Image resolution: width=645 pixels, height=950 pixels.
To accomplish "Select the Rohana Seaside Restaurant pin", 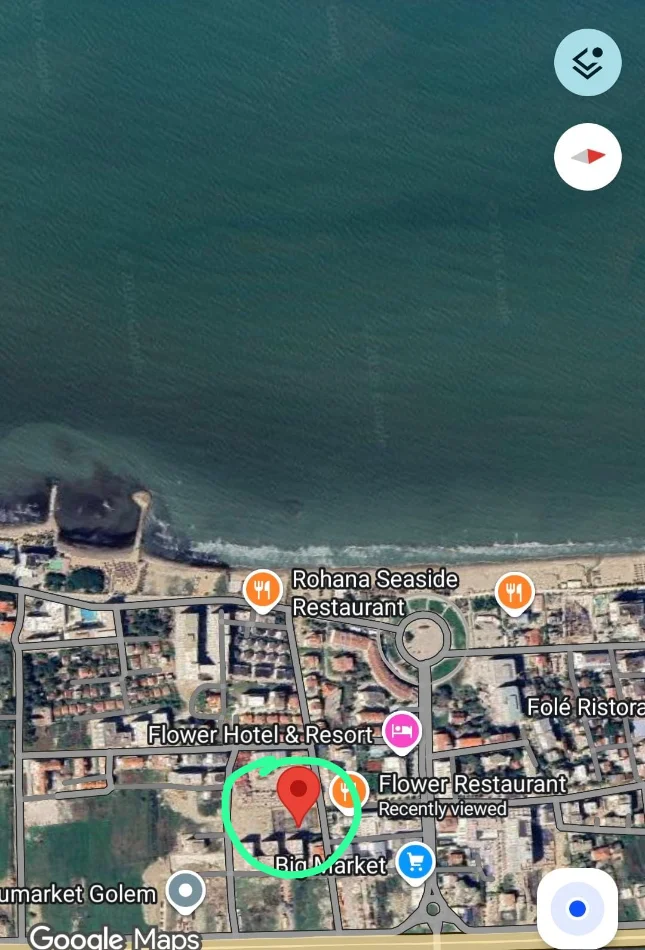I will (x=262, y=589).
